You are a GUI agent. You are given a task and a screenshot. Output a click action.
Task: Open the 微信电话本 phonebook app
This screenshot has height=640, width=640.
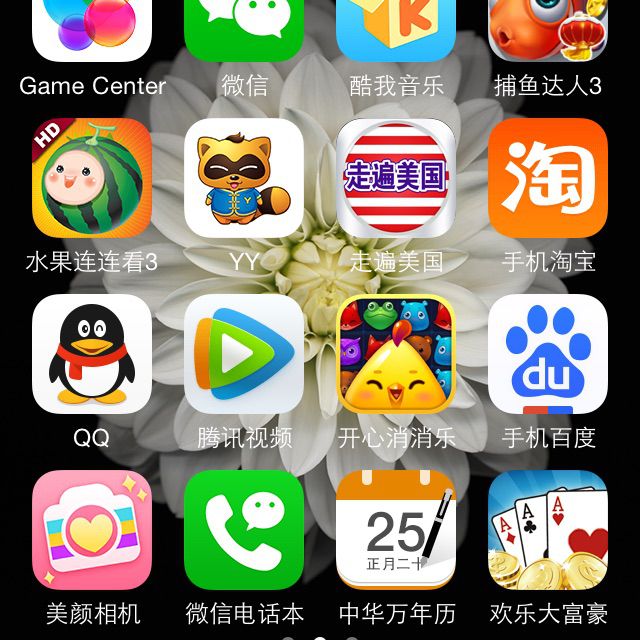point(244,530)
